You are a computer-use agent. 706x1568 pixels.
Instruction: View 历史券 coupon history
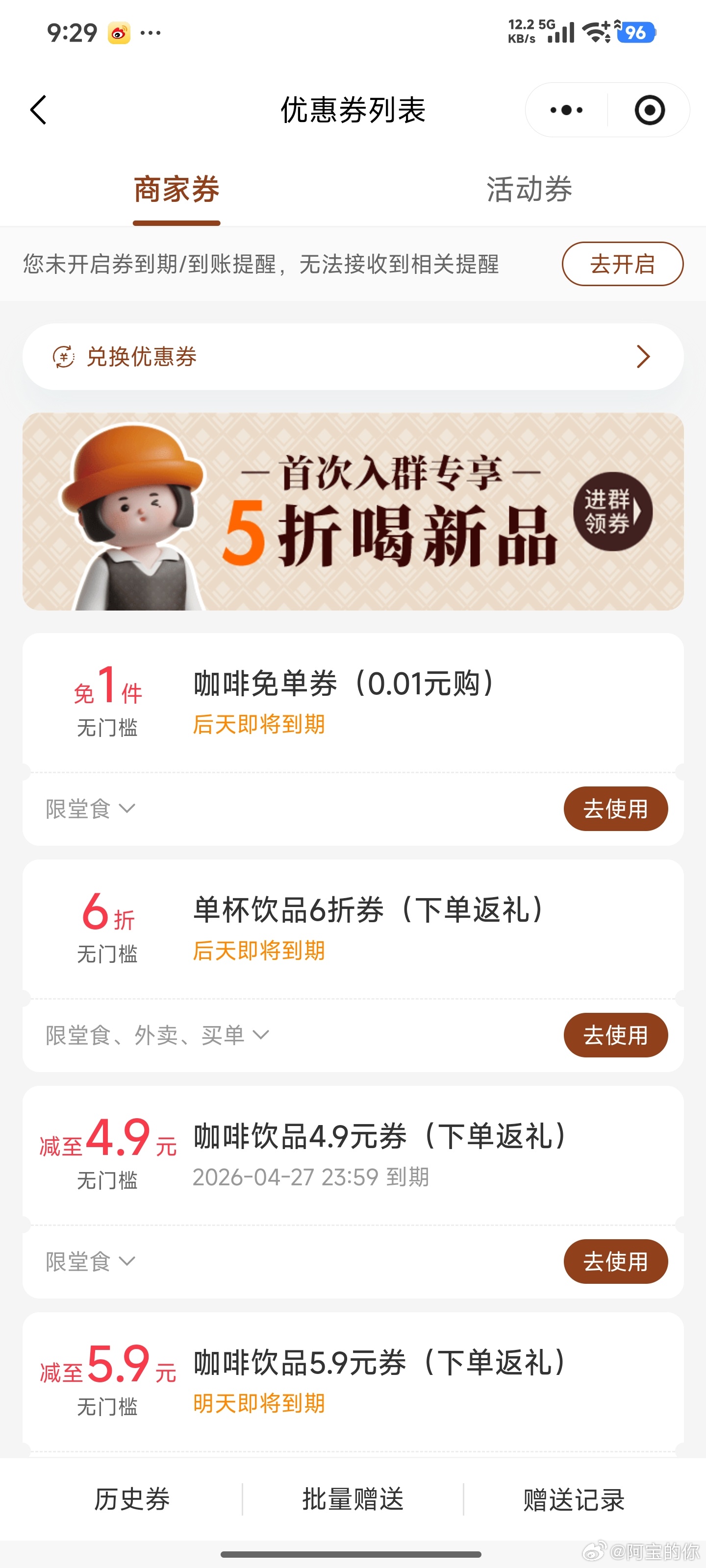(132, 1499)
